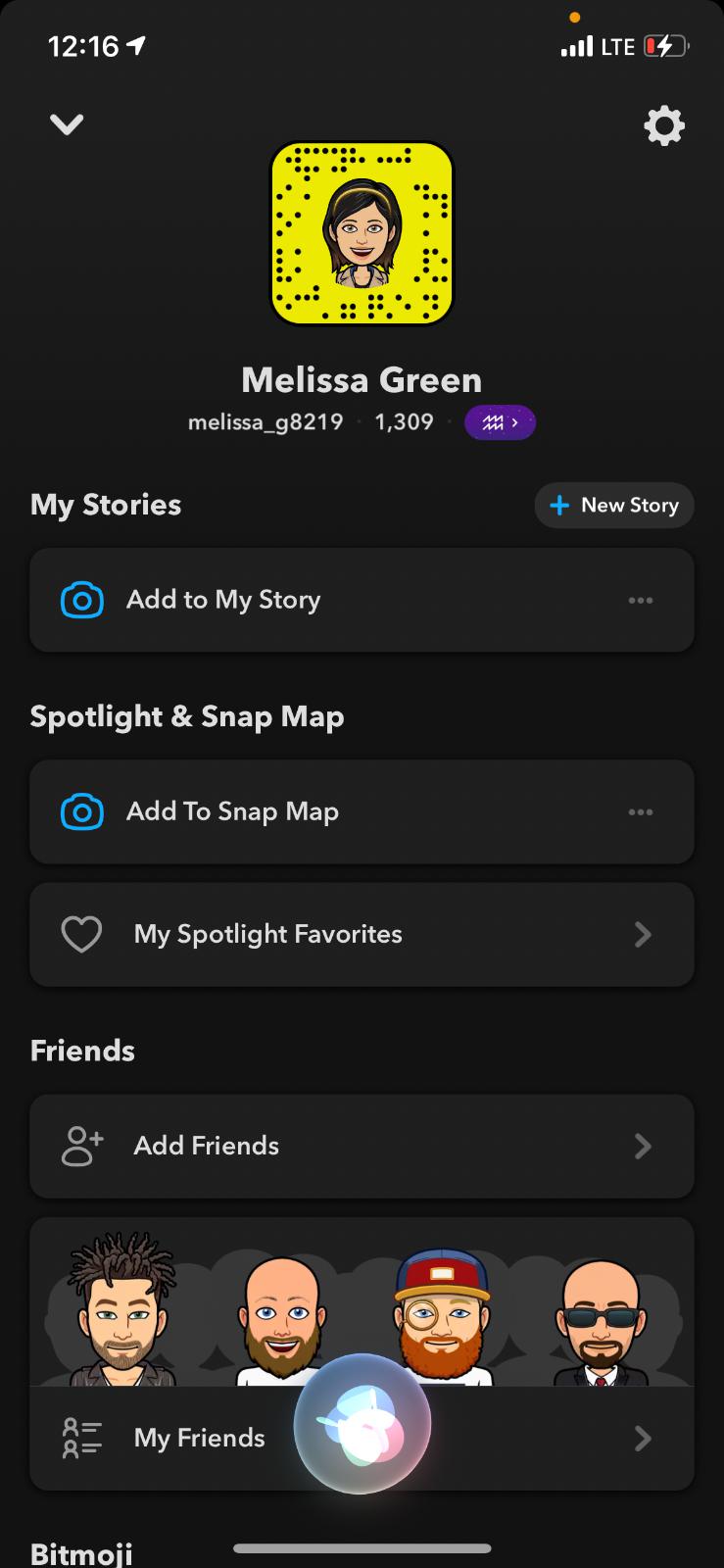Close the profile with the down chevron
The height and width of the screenshot is (1568, 724).
(x=67, y=124)
